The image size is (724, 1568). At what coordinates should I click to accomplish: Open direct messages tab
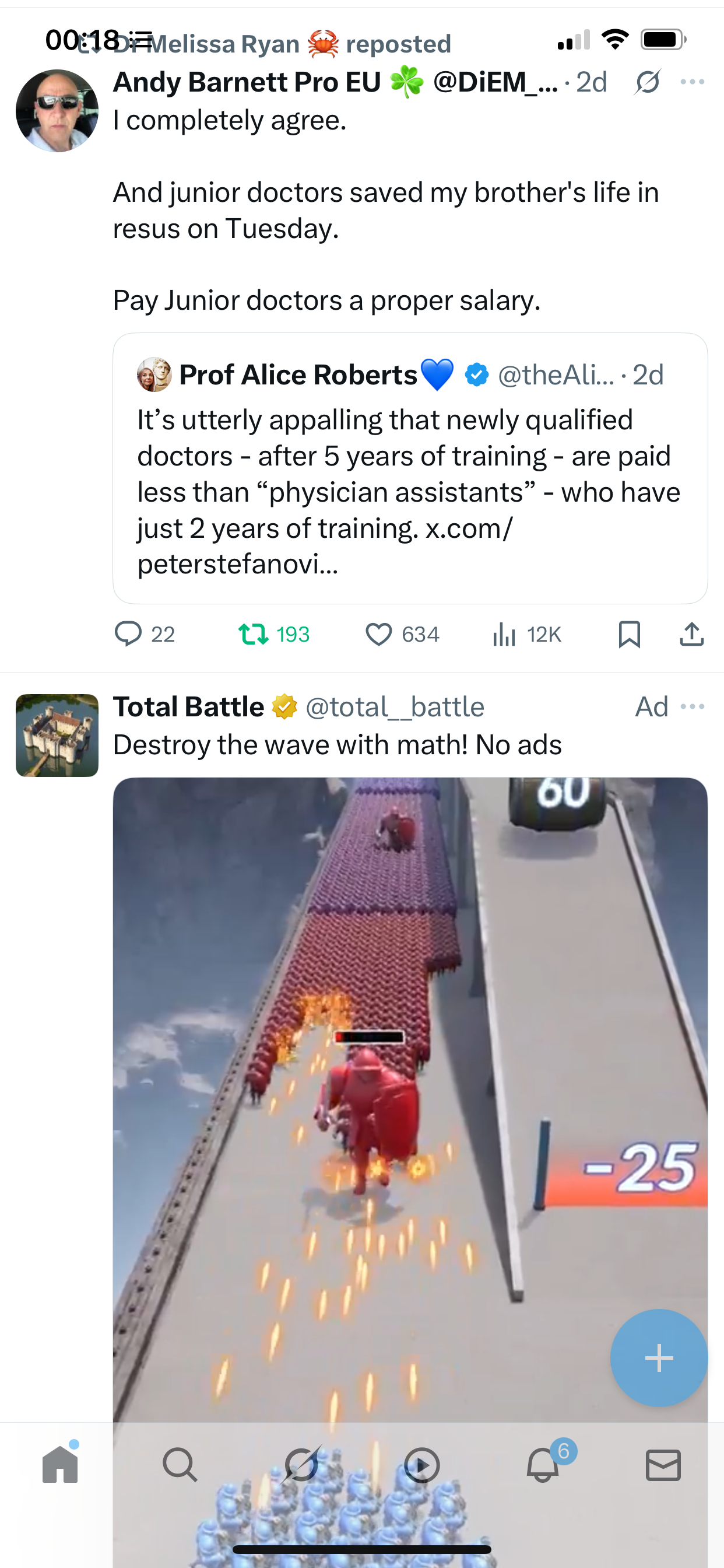(663, 1465)
